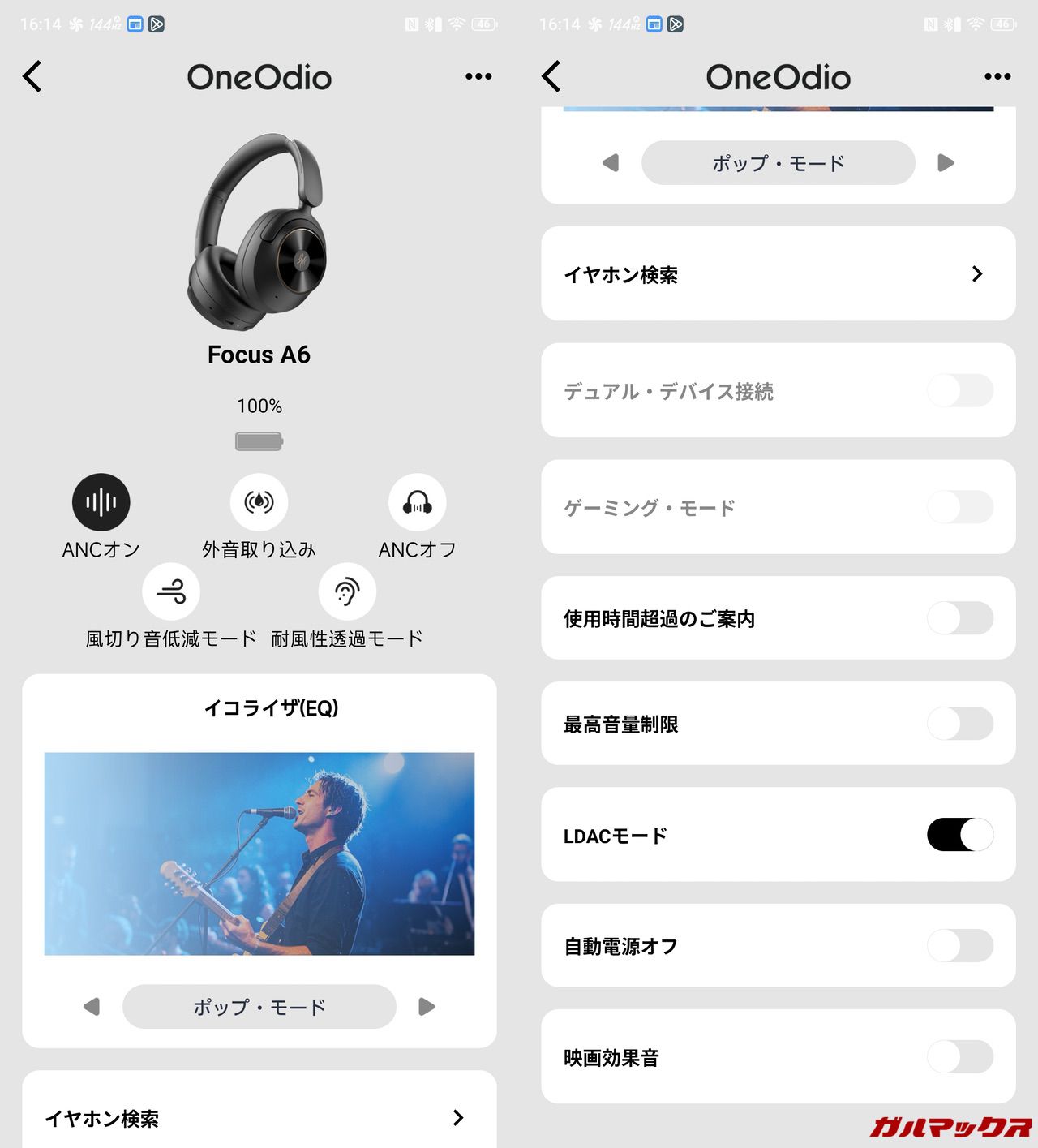Toggle デュアル・デバイス接続 switch

click(959, 390)
